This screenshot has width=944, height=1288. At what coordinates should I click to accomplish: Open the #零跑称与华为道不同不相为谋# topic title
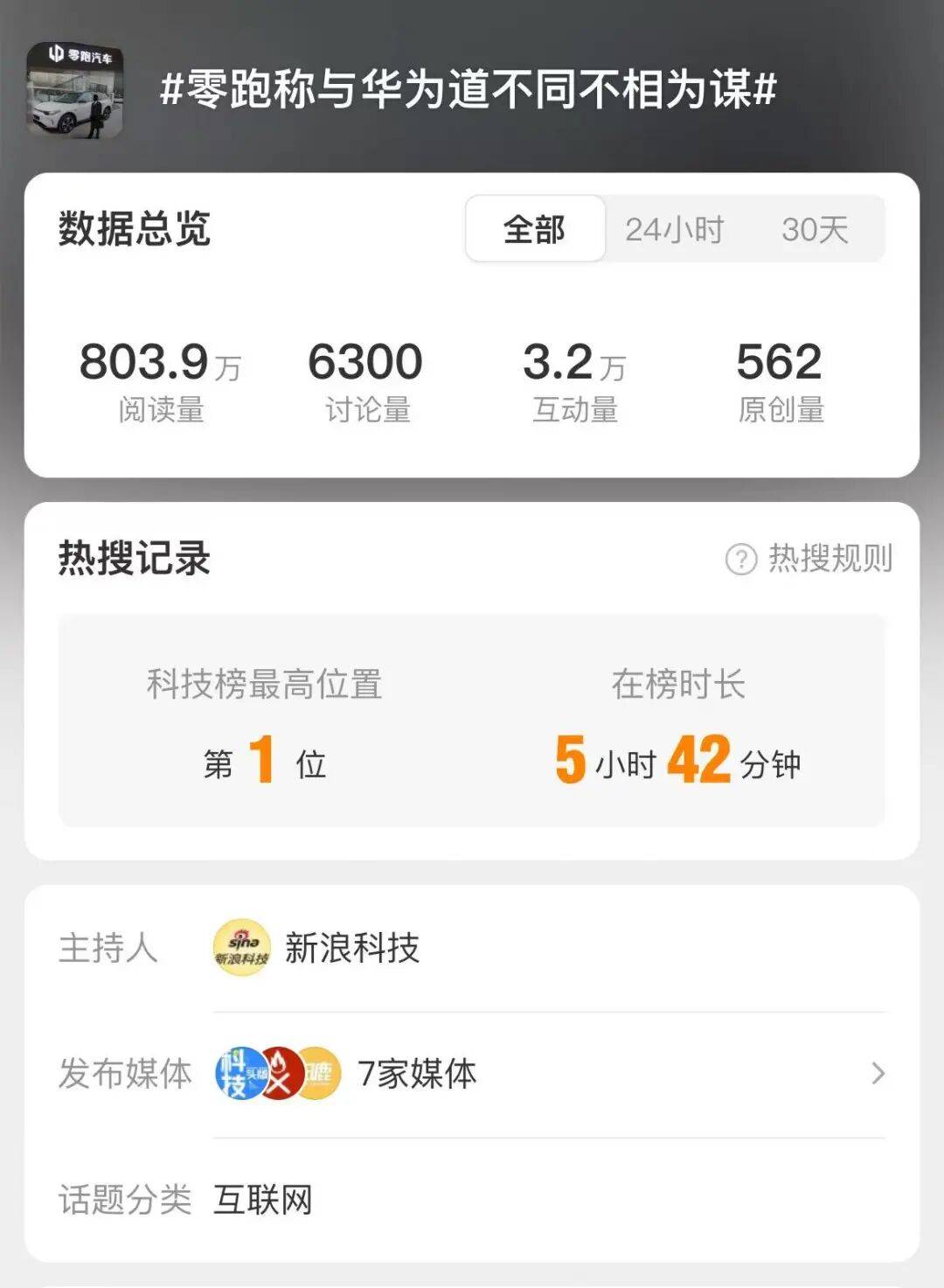pos(468,88)
